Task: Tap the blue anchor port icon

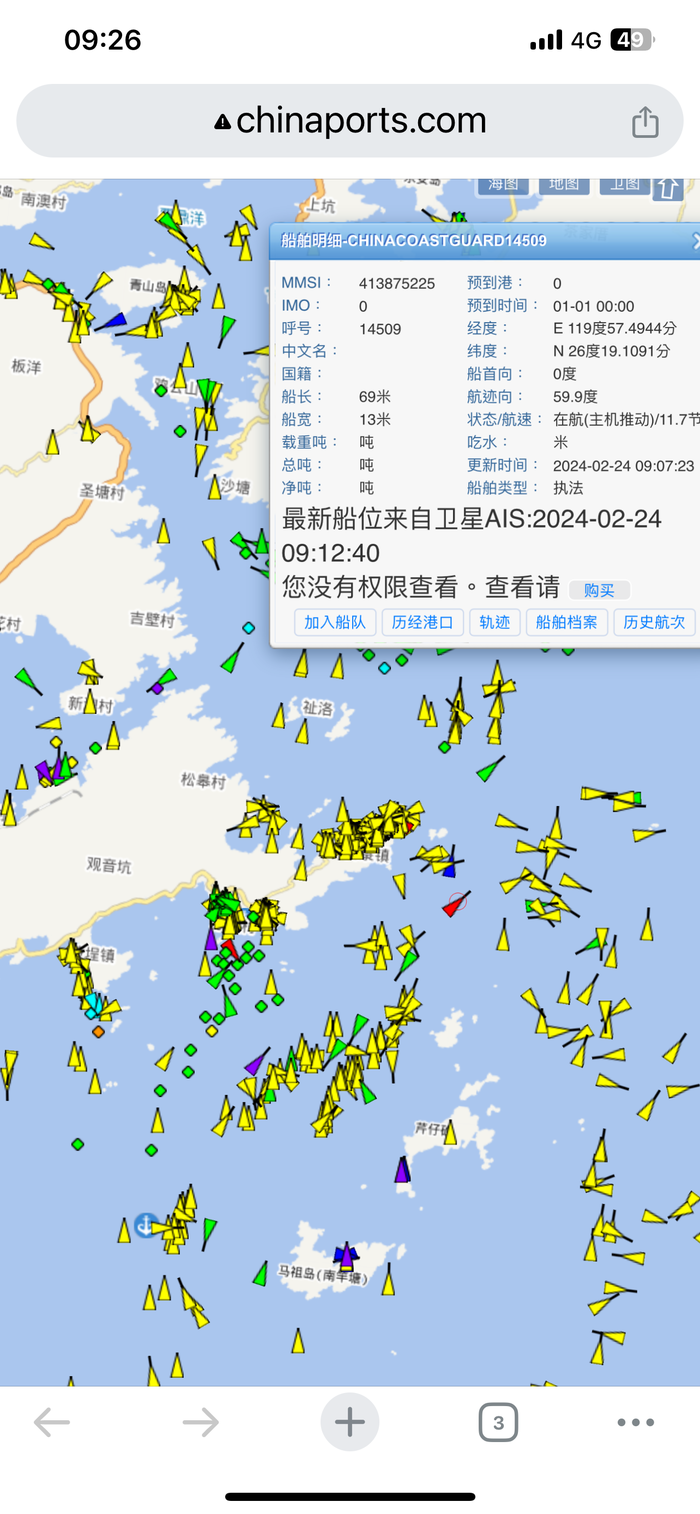Action: 146,1225
